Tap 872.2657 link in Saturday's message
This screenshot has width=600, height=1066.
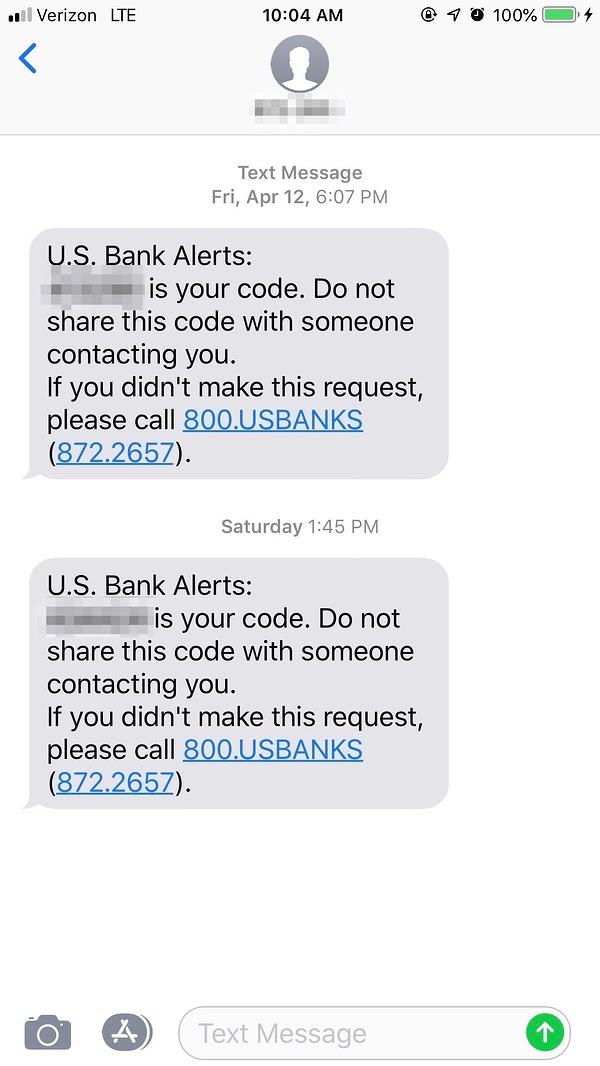click(x=116, y=783)
